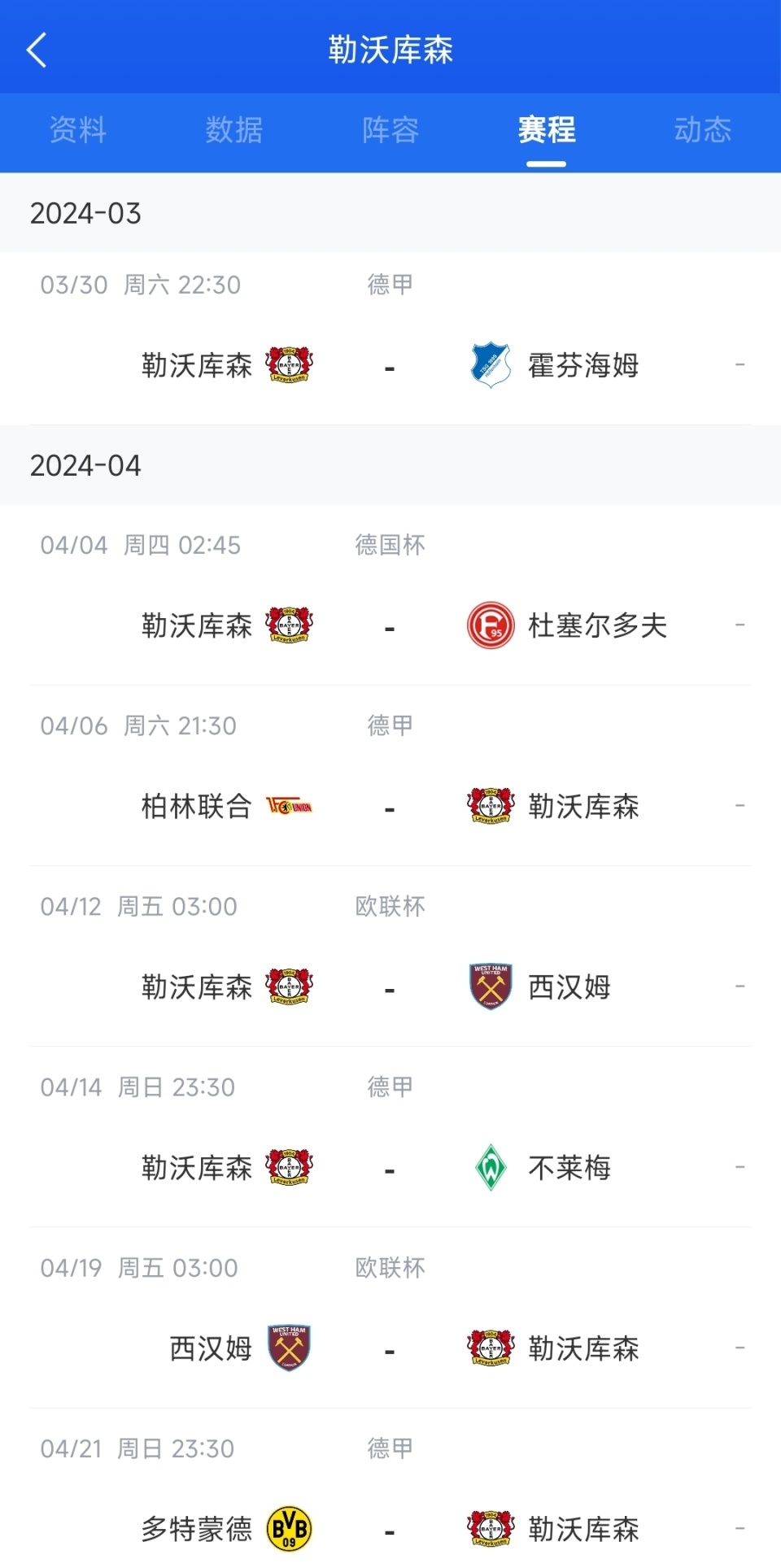Click the 欧联杯 label on the 04/12 match
This screenshot has height=1568, width=781.
(x=390, y=905)
